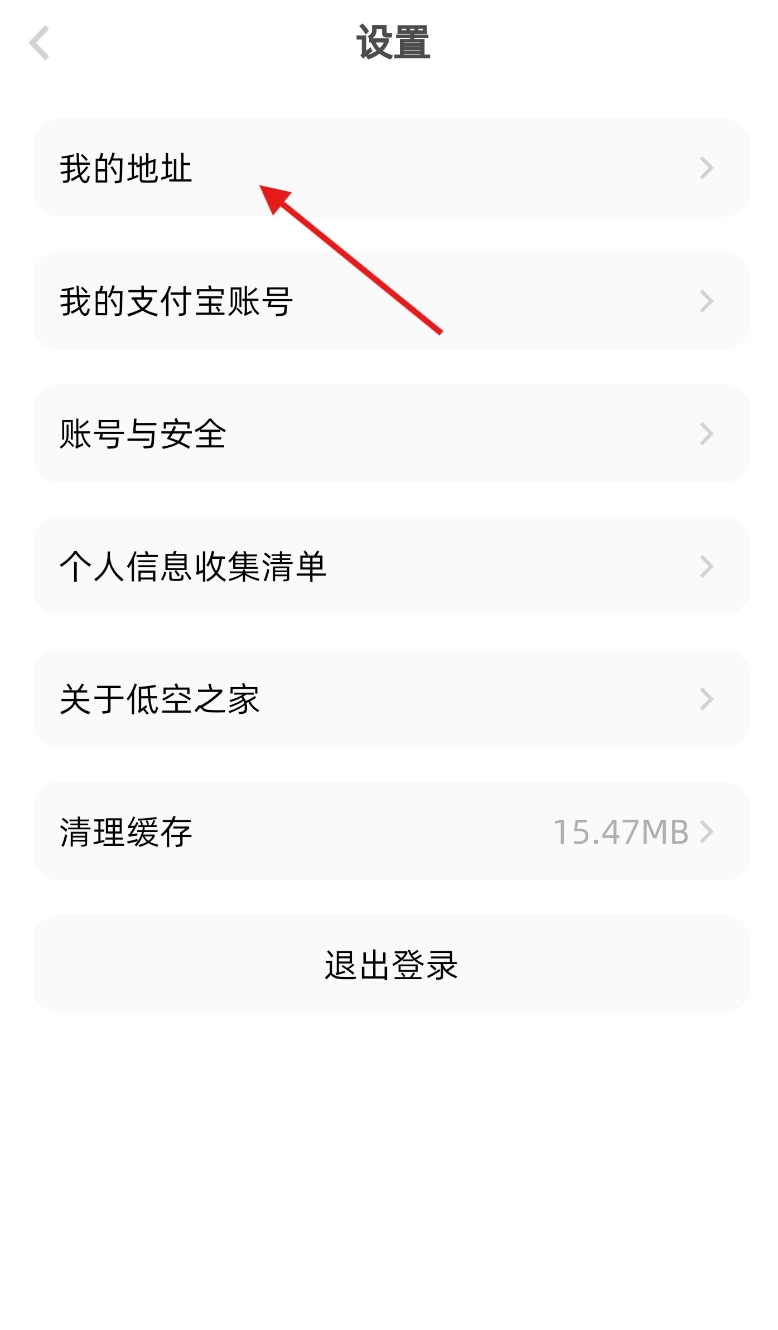
Task: Go back from the 设置 page
Action: 40,44
